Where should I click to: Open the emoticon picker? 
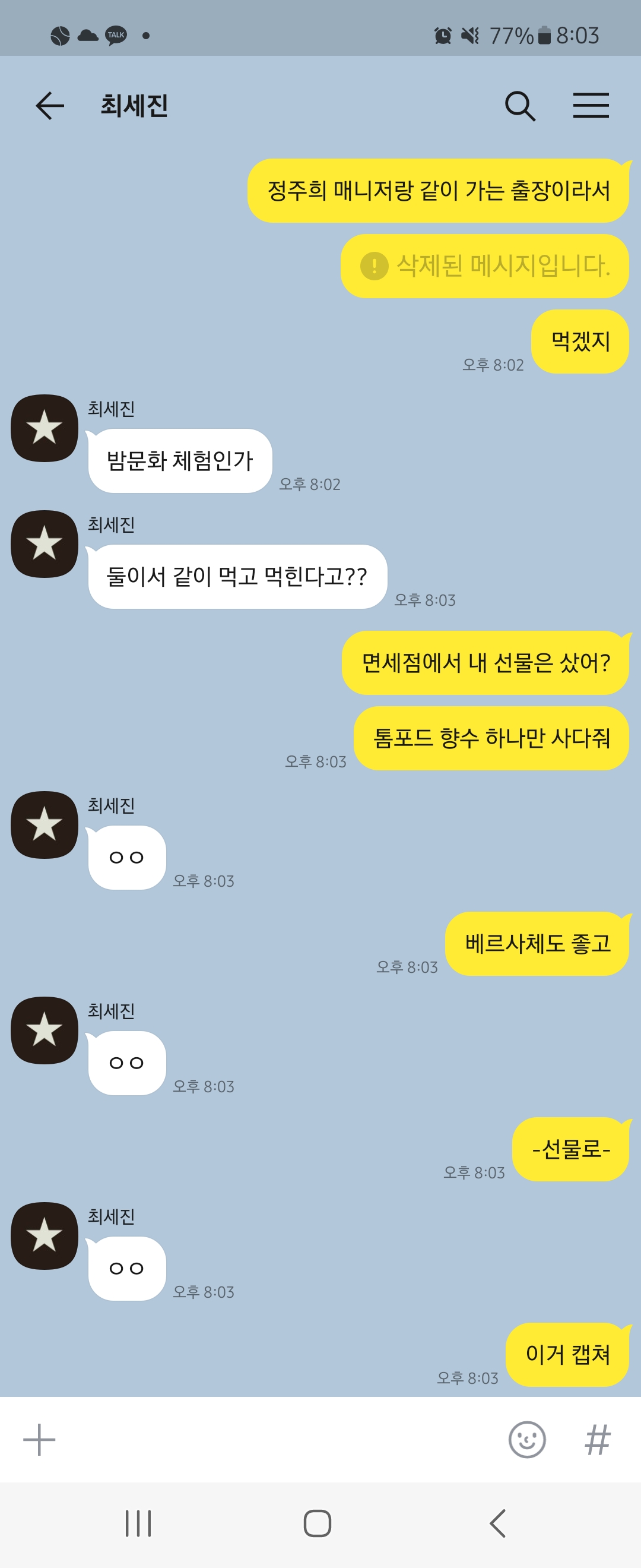(526, 1440)
